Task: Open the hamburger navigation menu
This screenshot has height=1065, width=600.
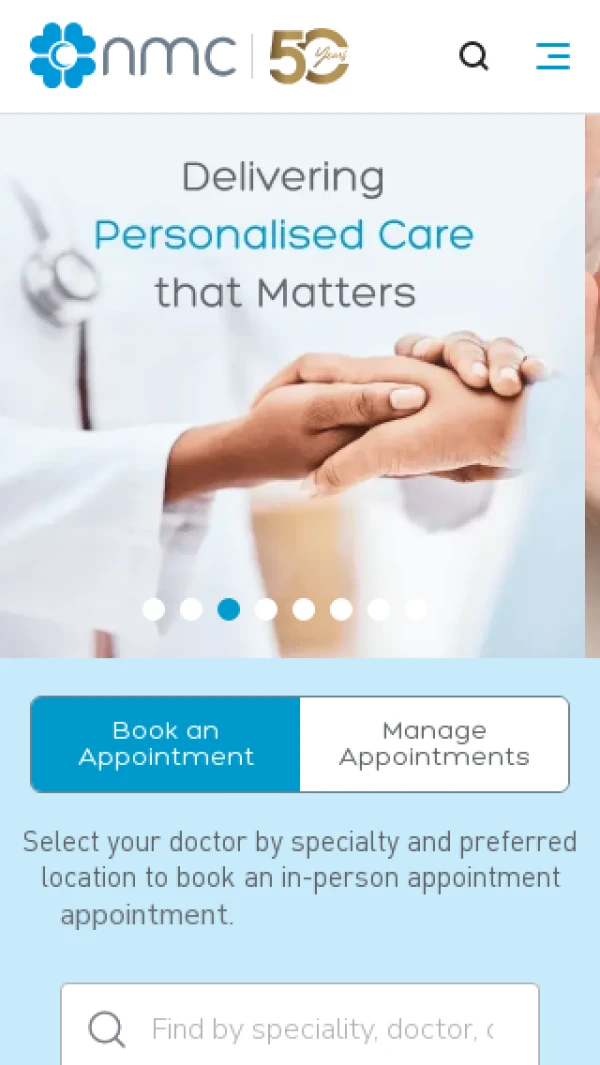Action: tap(553, 56)
